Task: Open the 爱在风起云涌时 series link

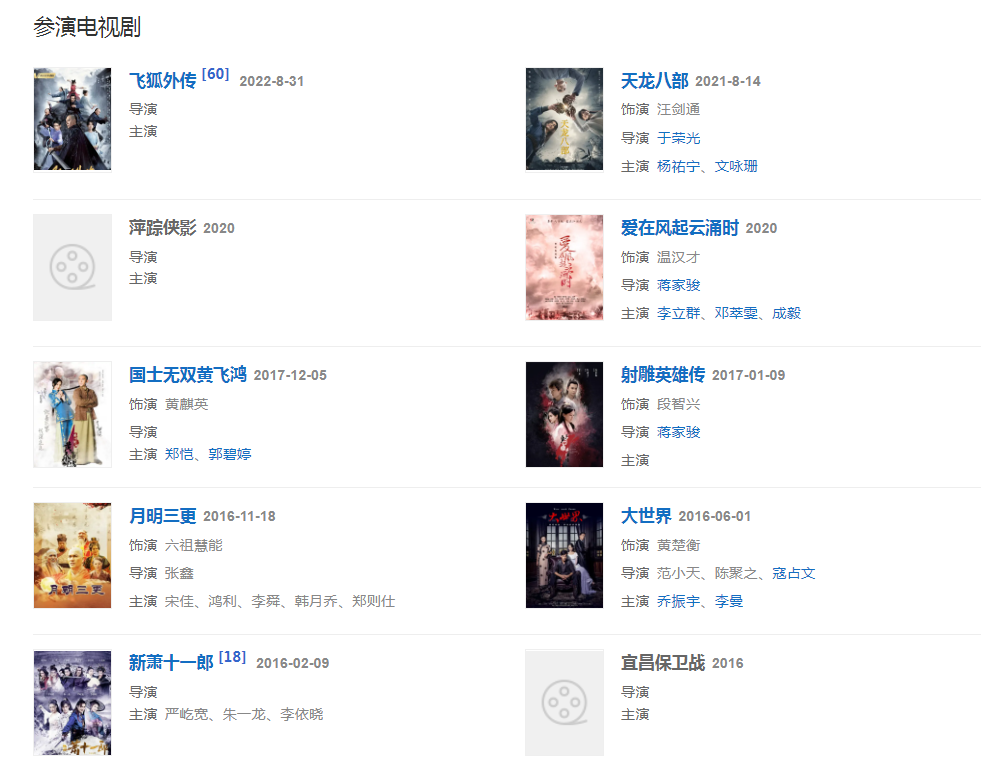Action: click(679, 228)
